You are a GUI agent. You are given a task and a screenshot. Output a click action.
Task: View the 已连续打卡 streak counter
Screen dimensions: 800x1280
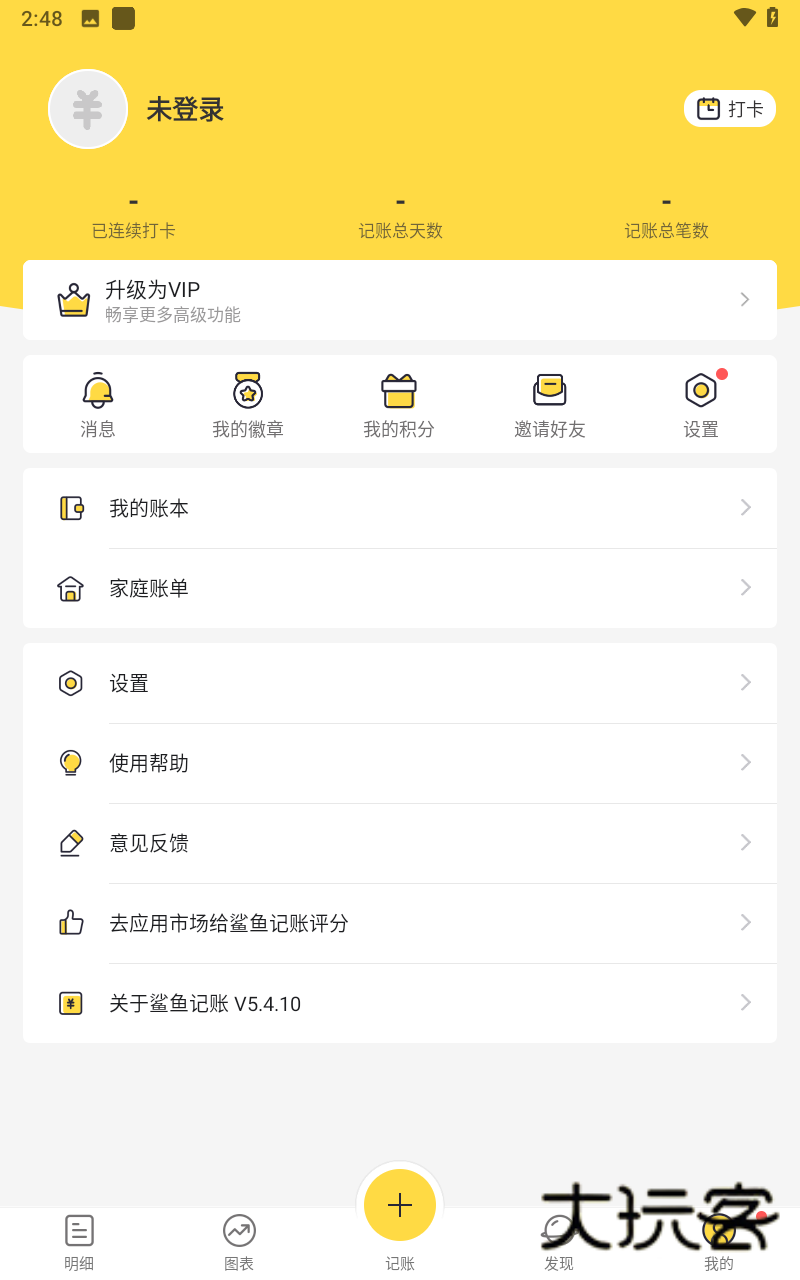[133, 214]
